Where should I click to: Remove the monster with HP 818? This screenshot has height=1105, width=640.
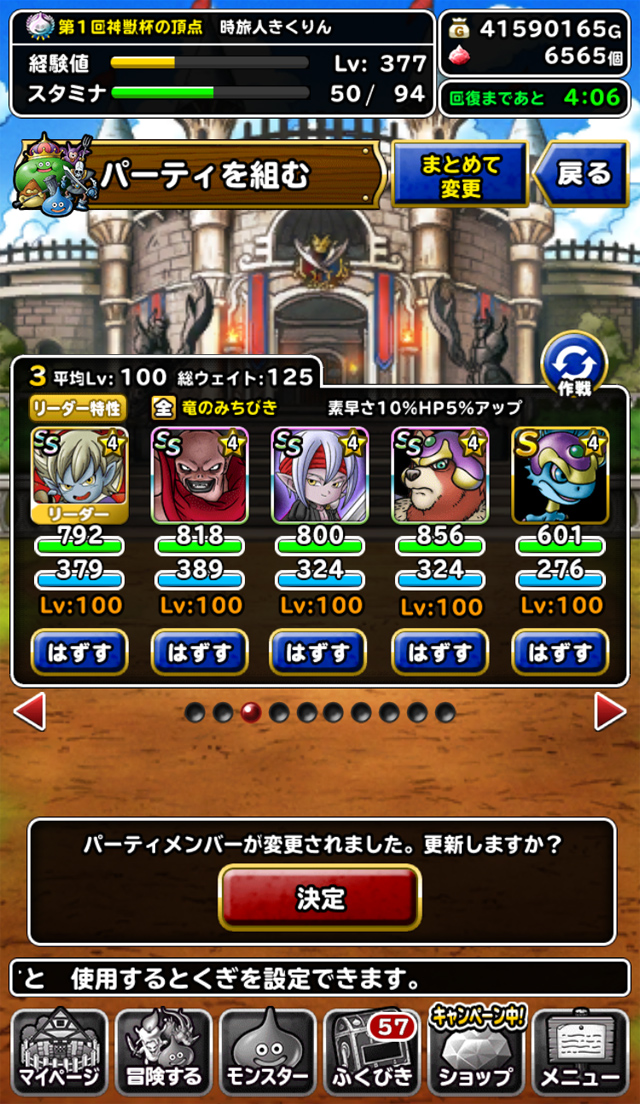point(199,653)
